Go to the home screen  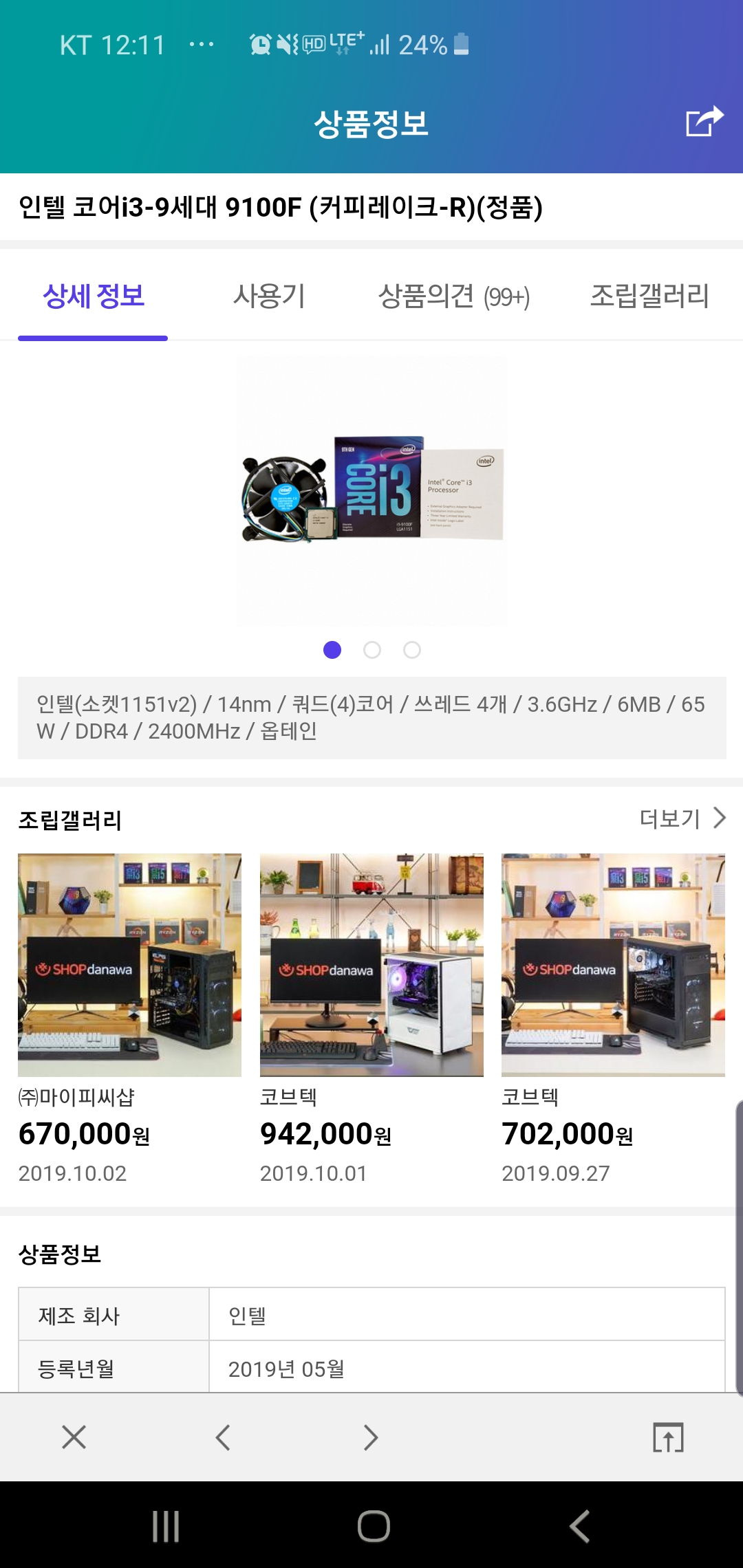click(374, 1527)
